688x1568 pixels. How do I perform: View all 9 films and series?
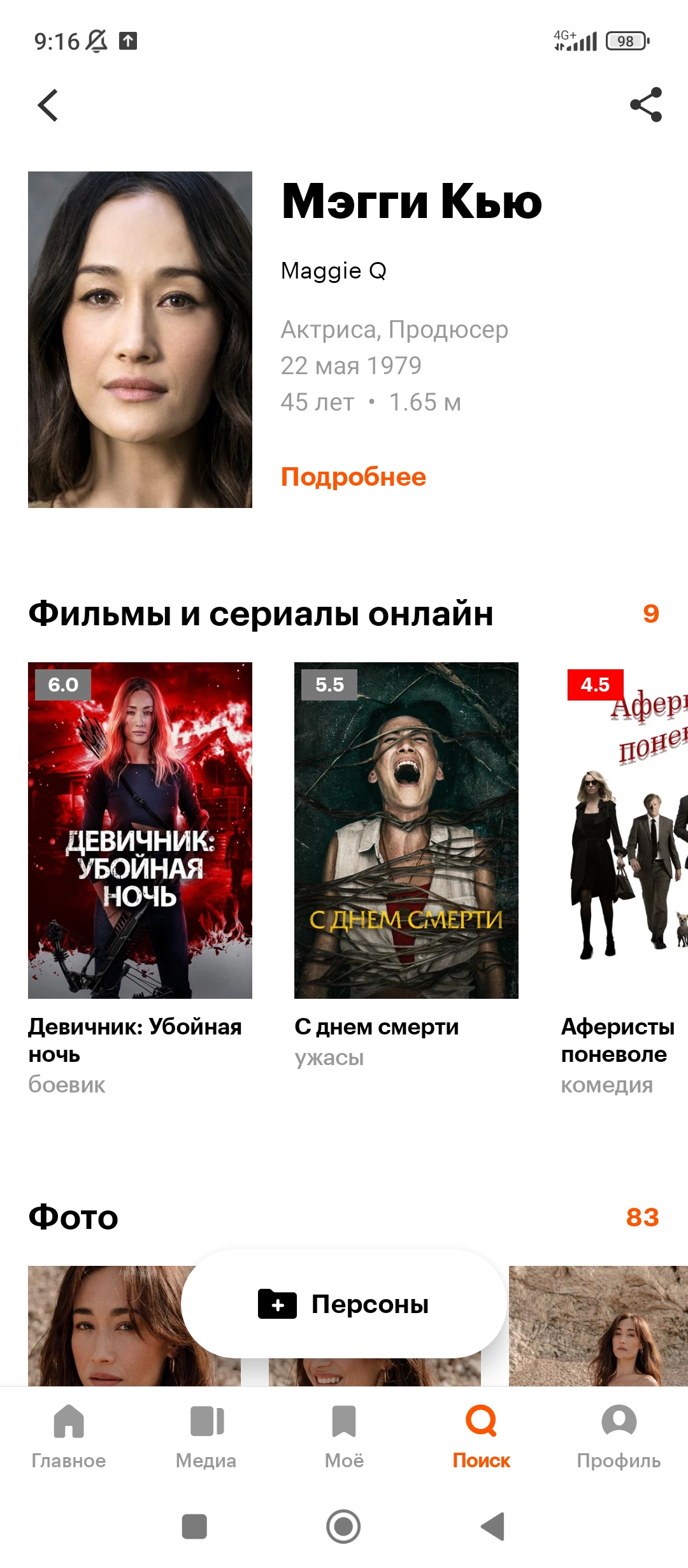pos(650,614)
